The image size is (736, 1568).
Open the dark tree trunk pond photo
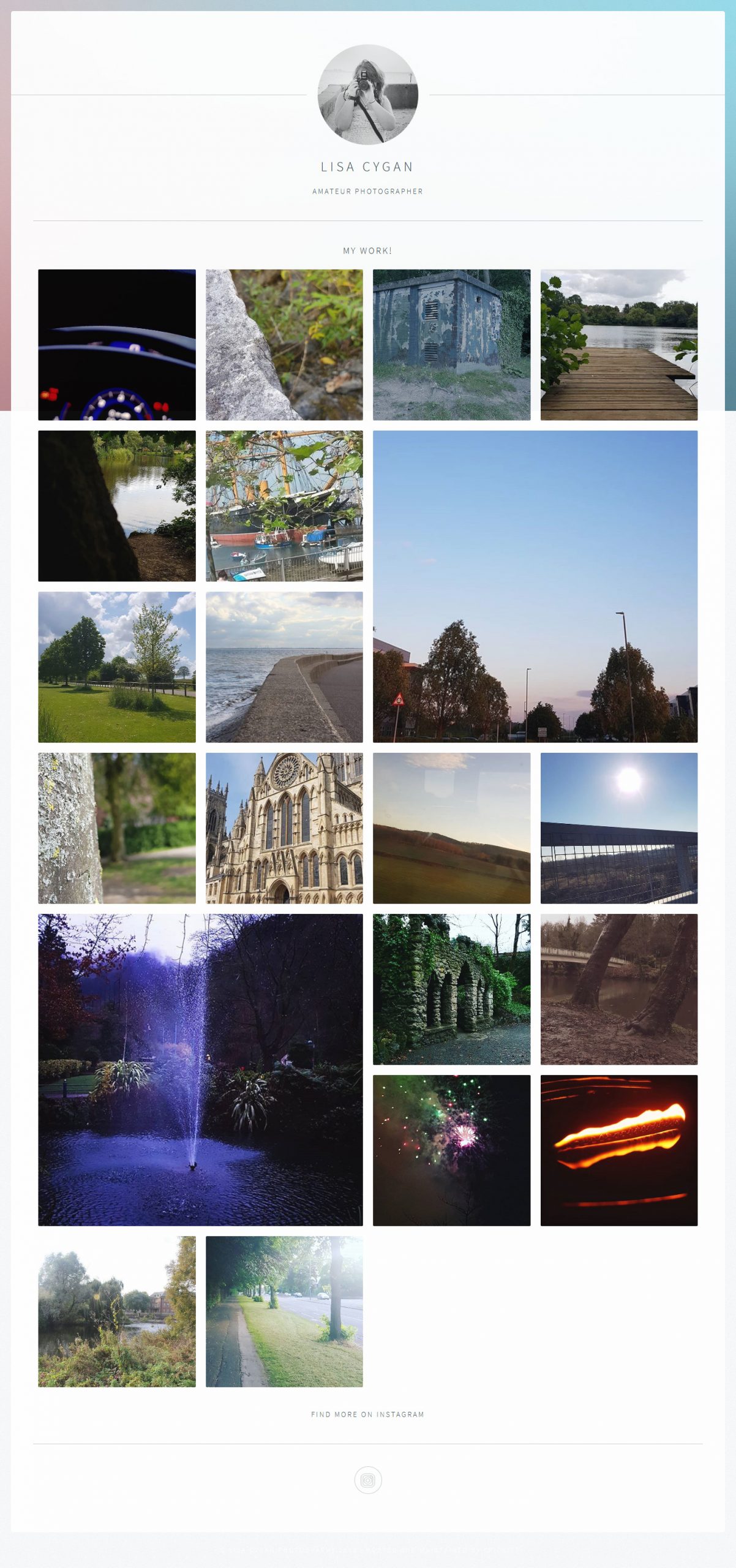[x=117, y=506]
